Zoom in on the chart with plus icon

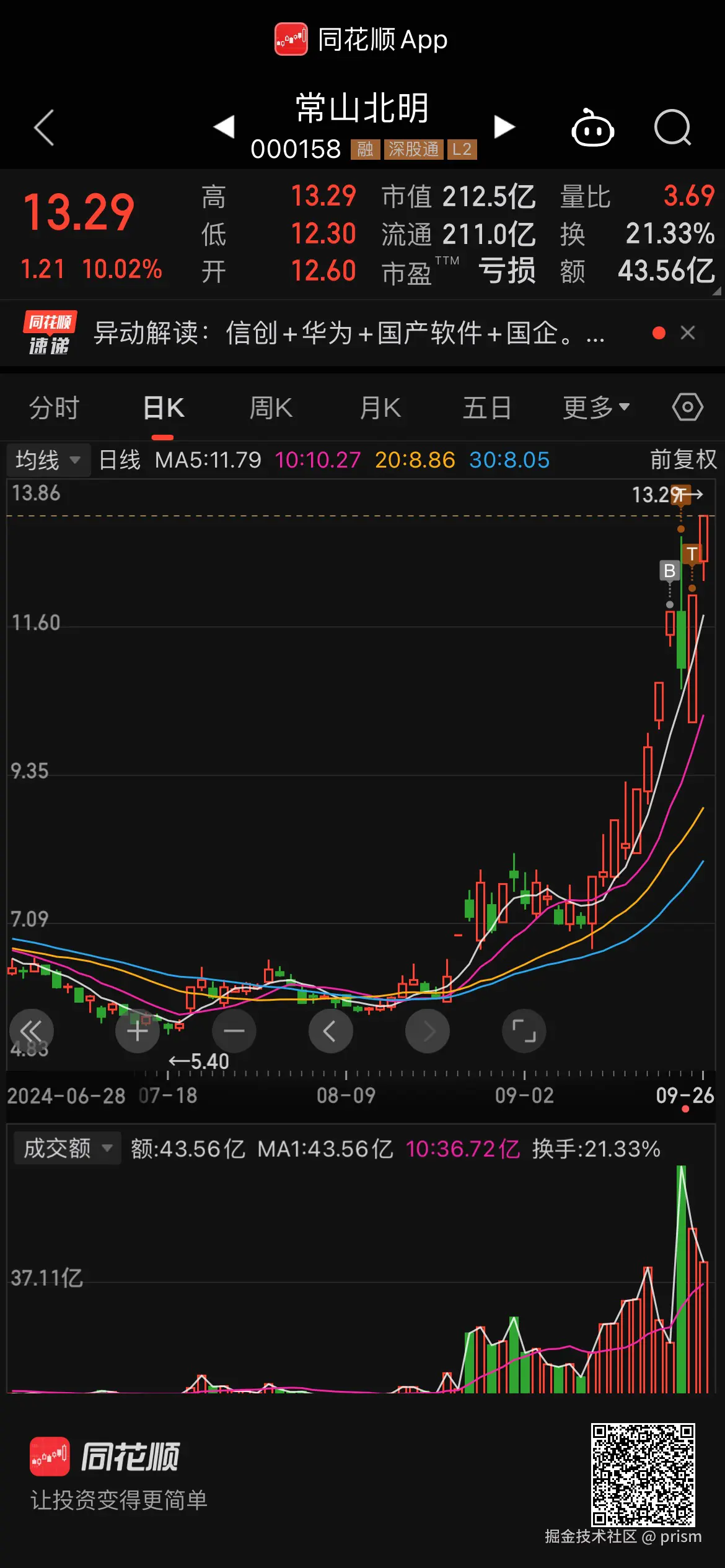tap(137, 1031)
